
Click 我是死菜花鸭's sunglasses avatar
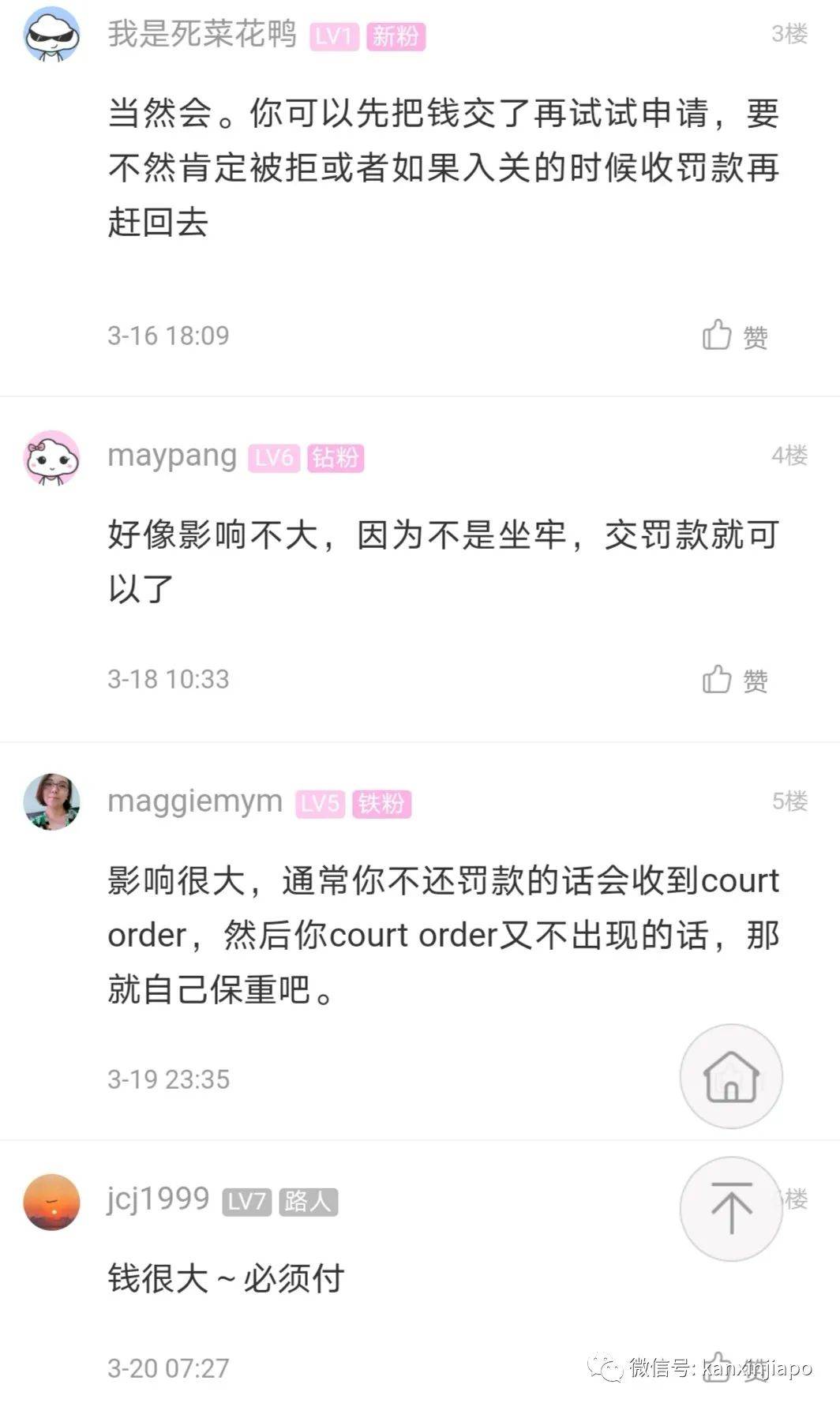point(51,37)
